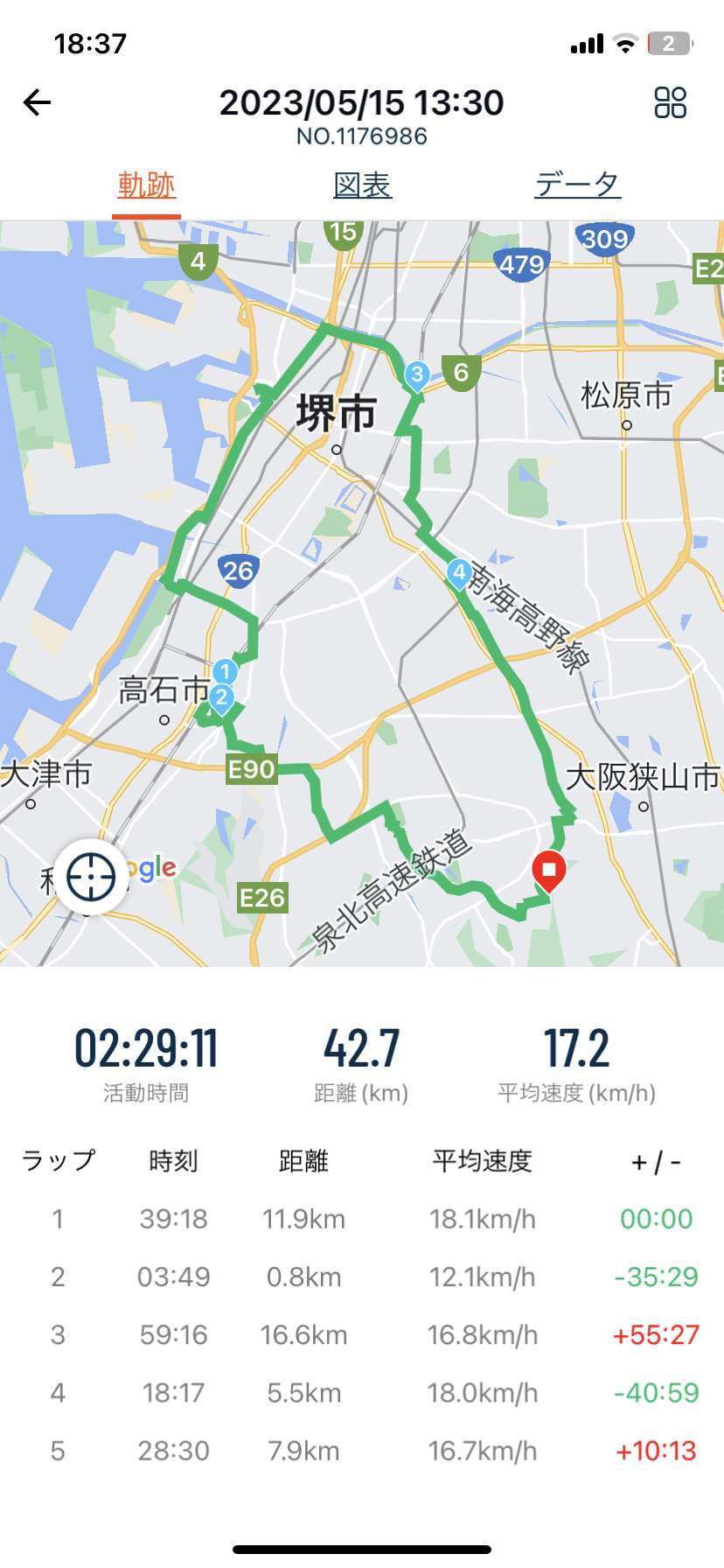Open the four-square grid menu icon
Viewport: 724px width, 1568px height.
coord(670,102)
